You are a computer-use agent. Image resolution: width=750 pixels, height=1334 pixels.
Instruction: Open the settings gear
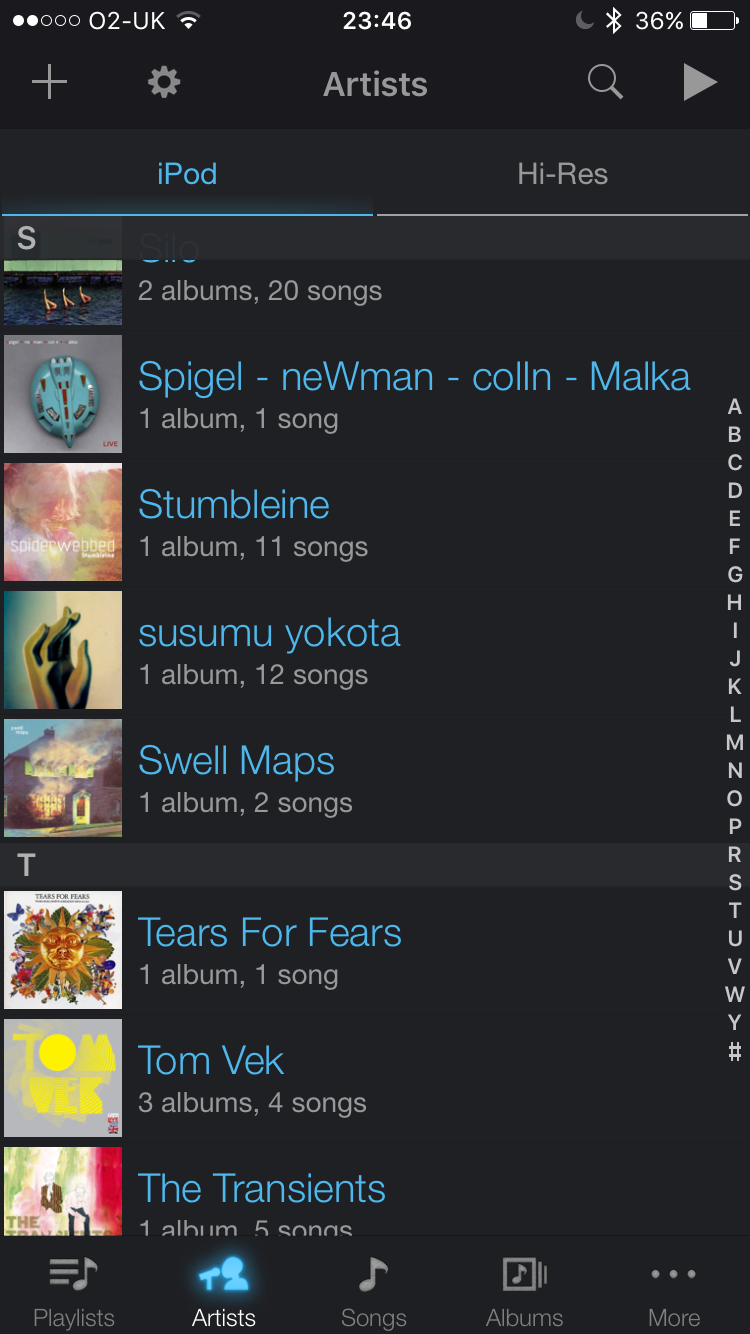click(164, 83)
